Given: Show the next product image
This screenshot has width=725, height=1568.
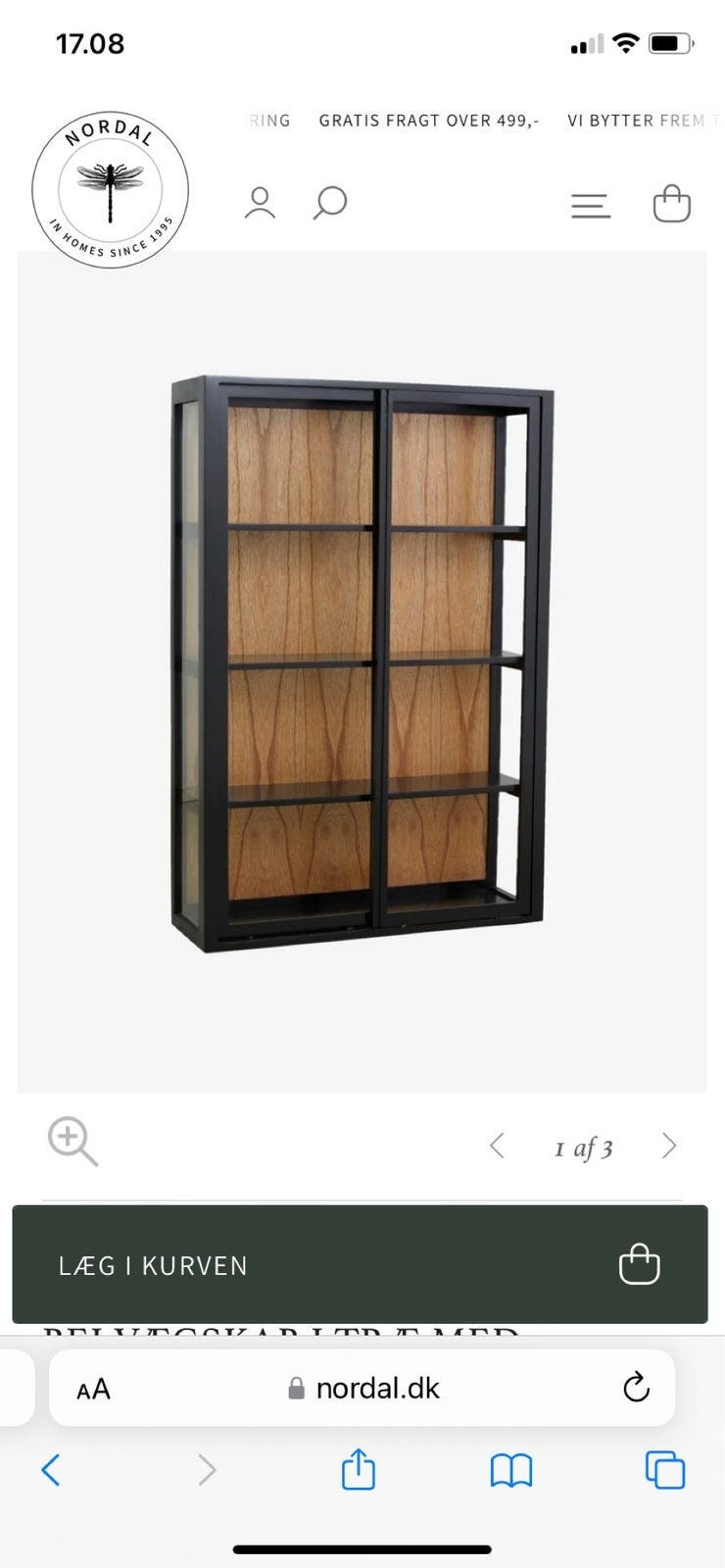Looking at the screenshot, I should tap(669, 1146).
